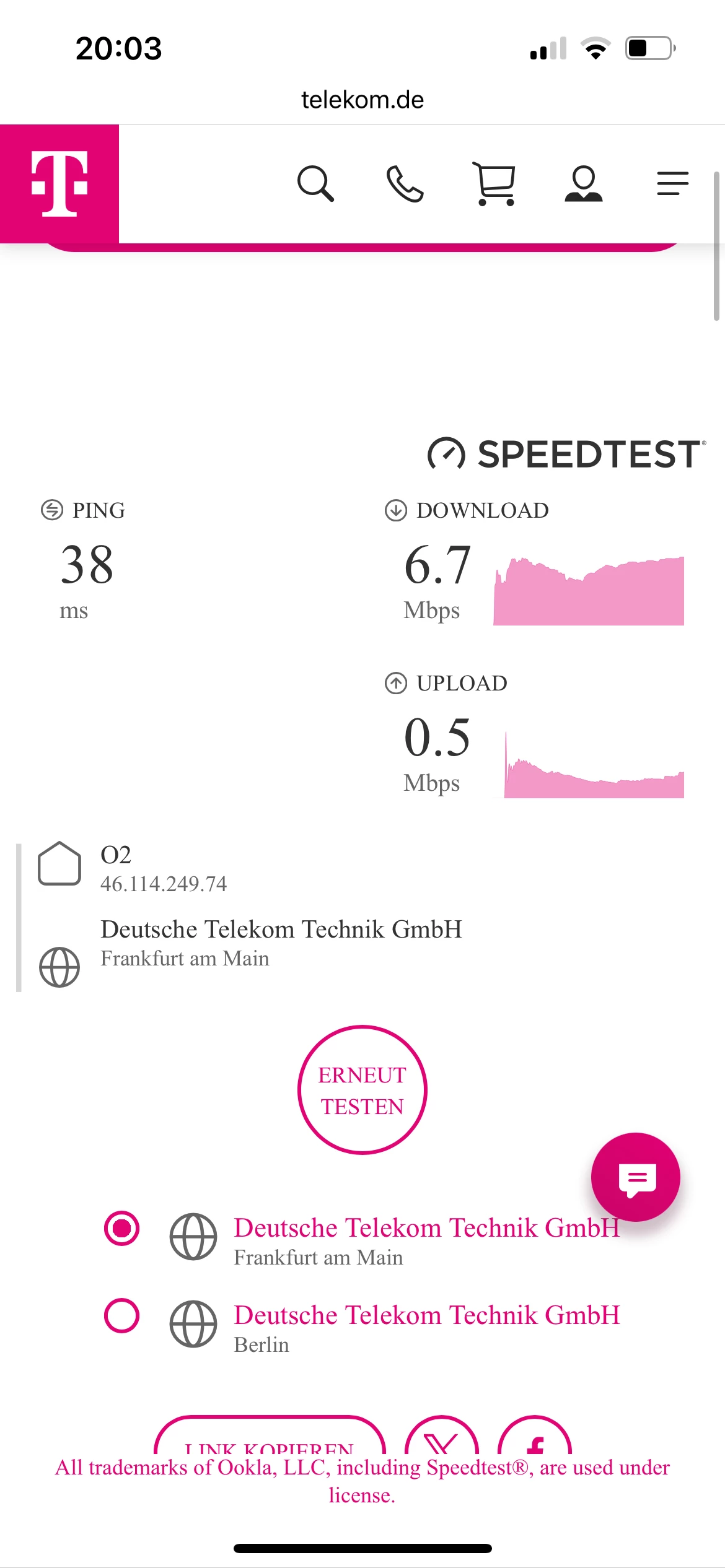The height and width of the screenshot is (1568, 725).
Task: Open the hamburger menu
Action: tap(672, 184)
